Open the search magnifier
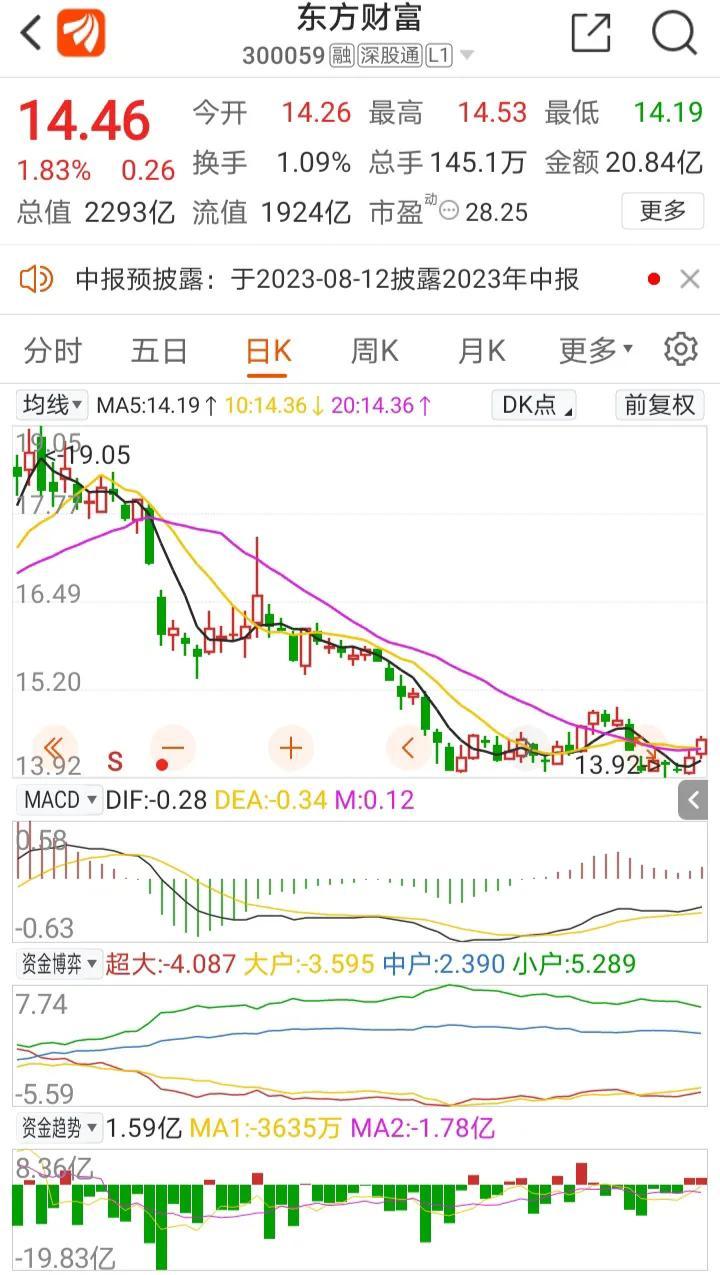Screen dimensions: 720x1275 point(674,33)
